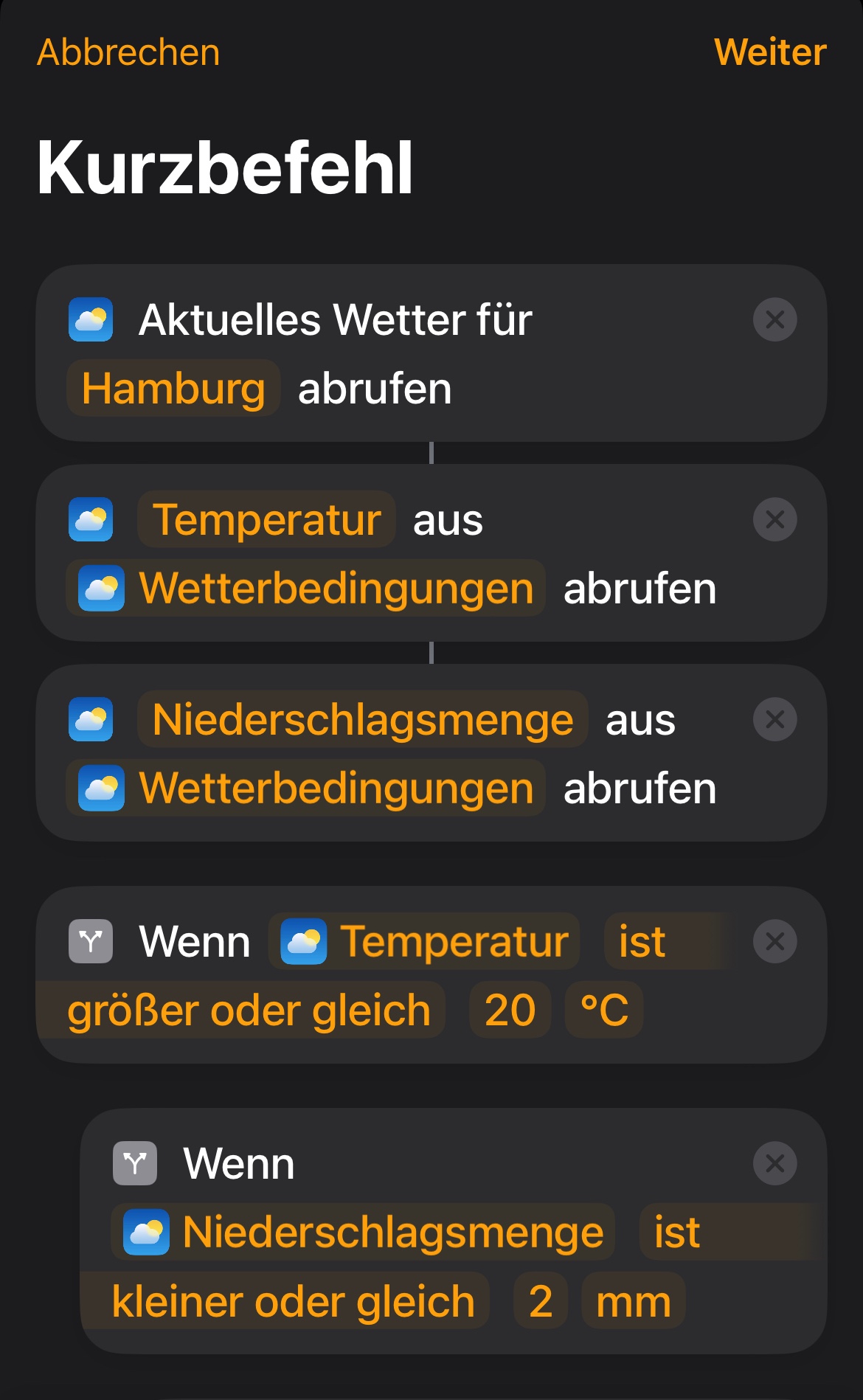Change the Hamburg location parameter
This screenshot has height=1400, width=863.
(173, 388)
